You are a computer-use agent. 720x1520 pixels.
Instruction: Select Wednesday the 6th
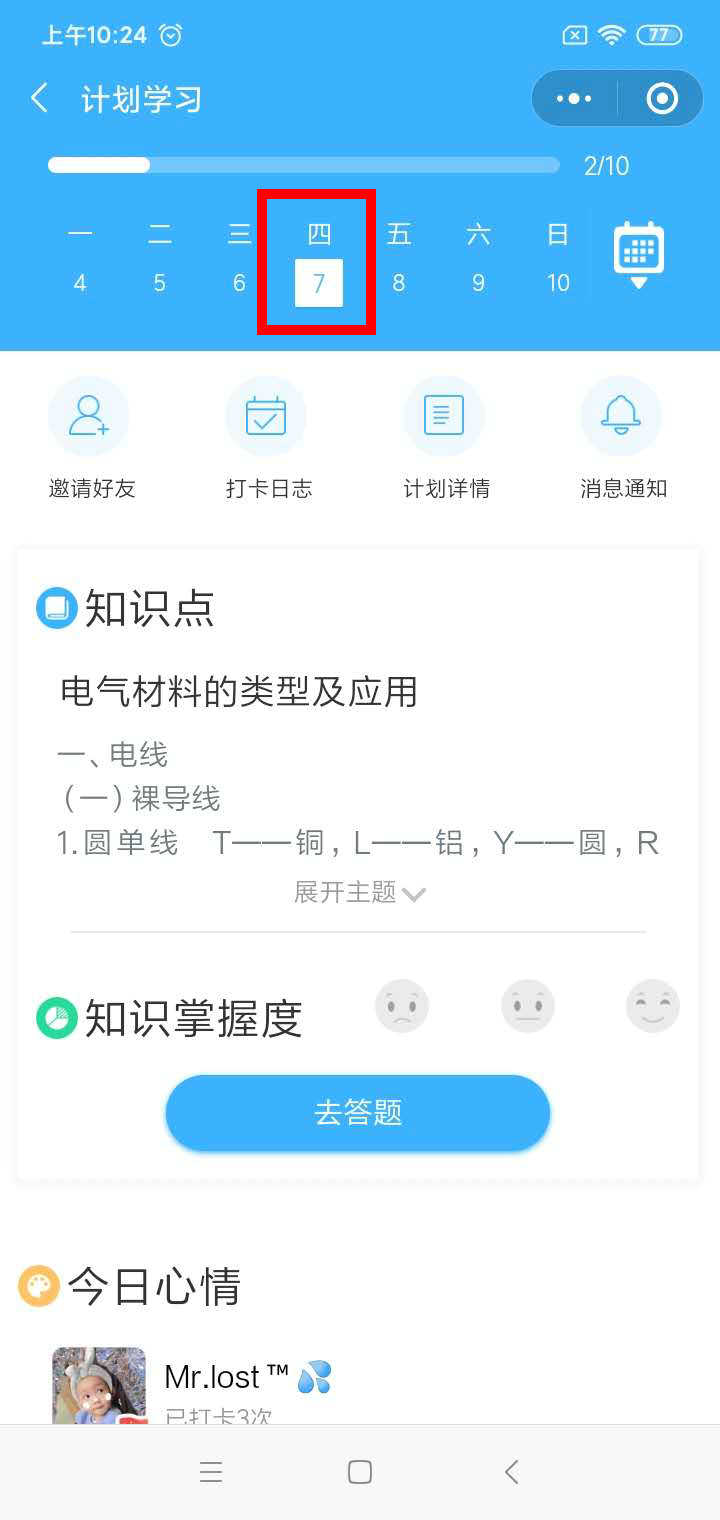239,260
